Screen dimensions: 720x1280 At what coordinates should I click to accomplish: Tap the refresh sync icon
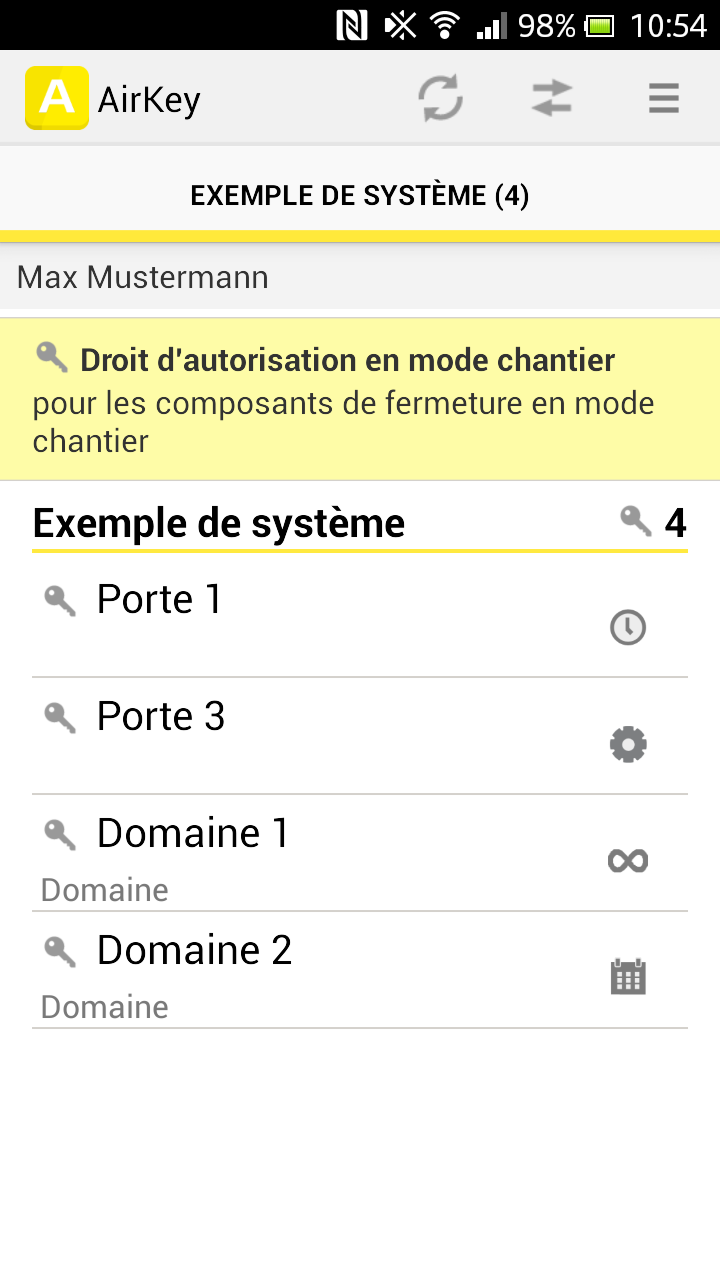440,98
